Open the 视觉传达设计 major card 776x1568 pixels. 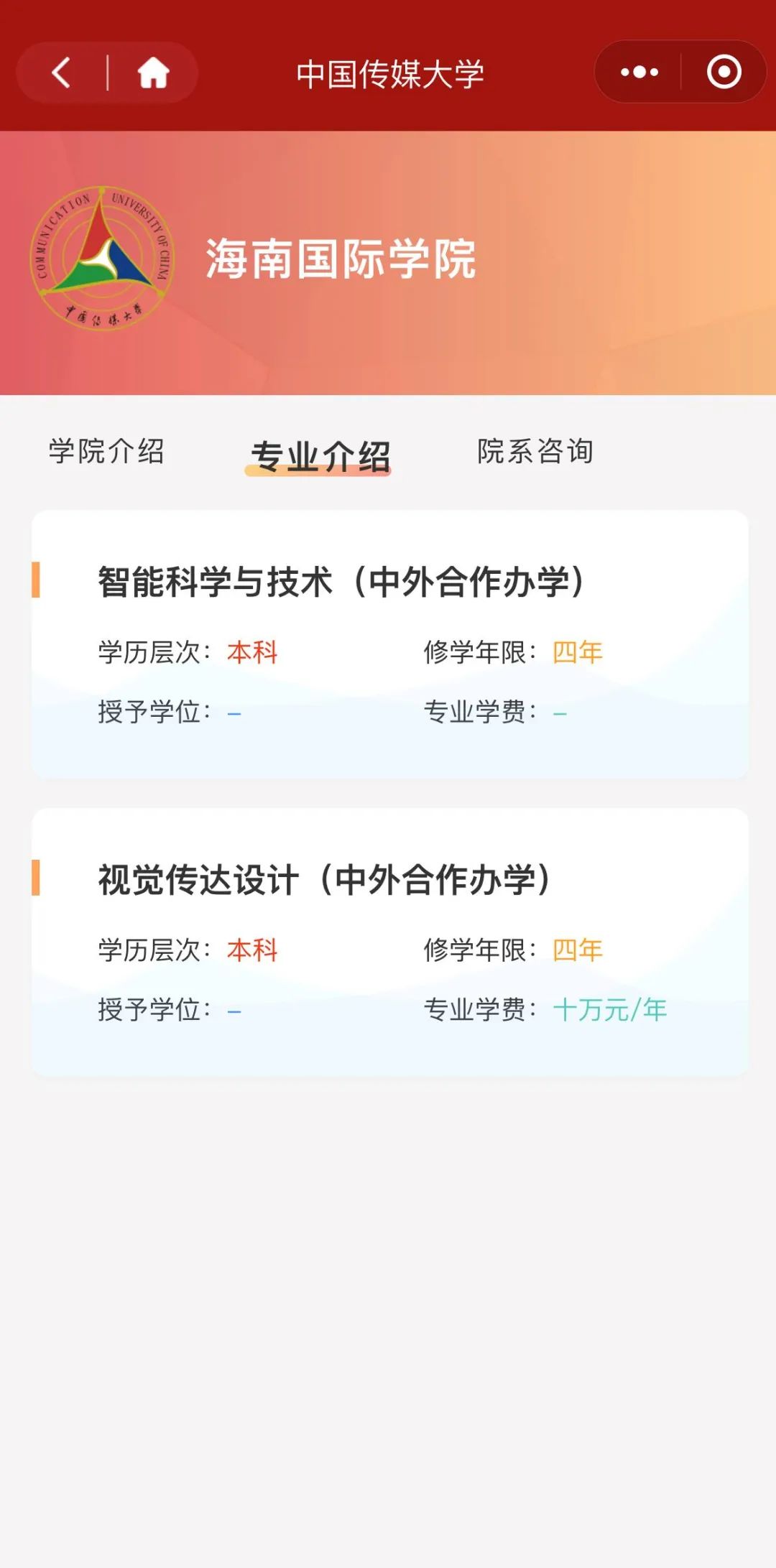[390, 942]
